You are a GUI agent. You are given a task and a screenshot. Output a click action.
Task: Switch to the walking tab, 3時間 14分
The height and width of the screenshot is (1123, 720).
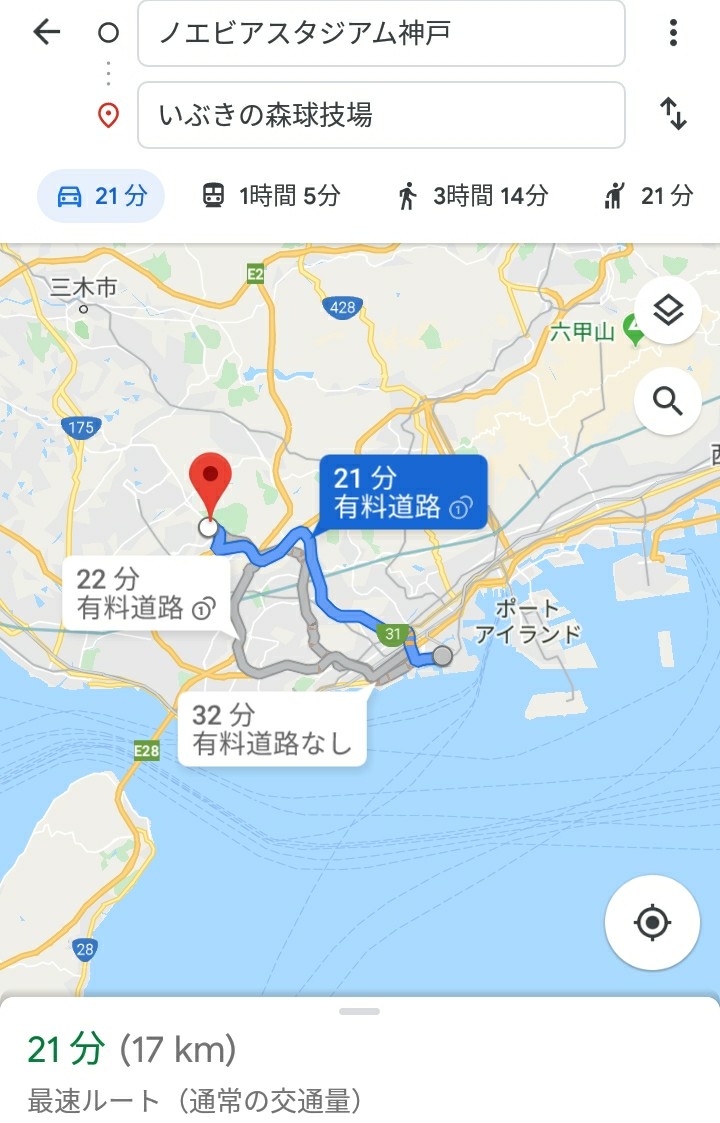471,196
